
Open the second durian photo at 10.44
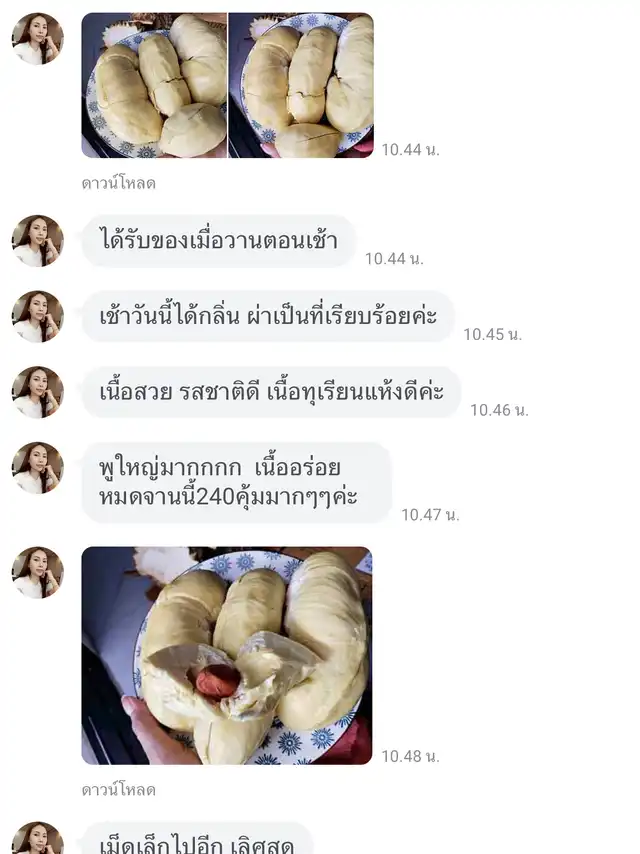(x=301, y=85)
